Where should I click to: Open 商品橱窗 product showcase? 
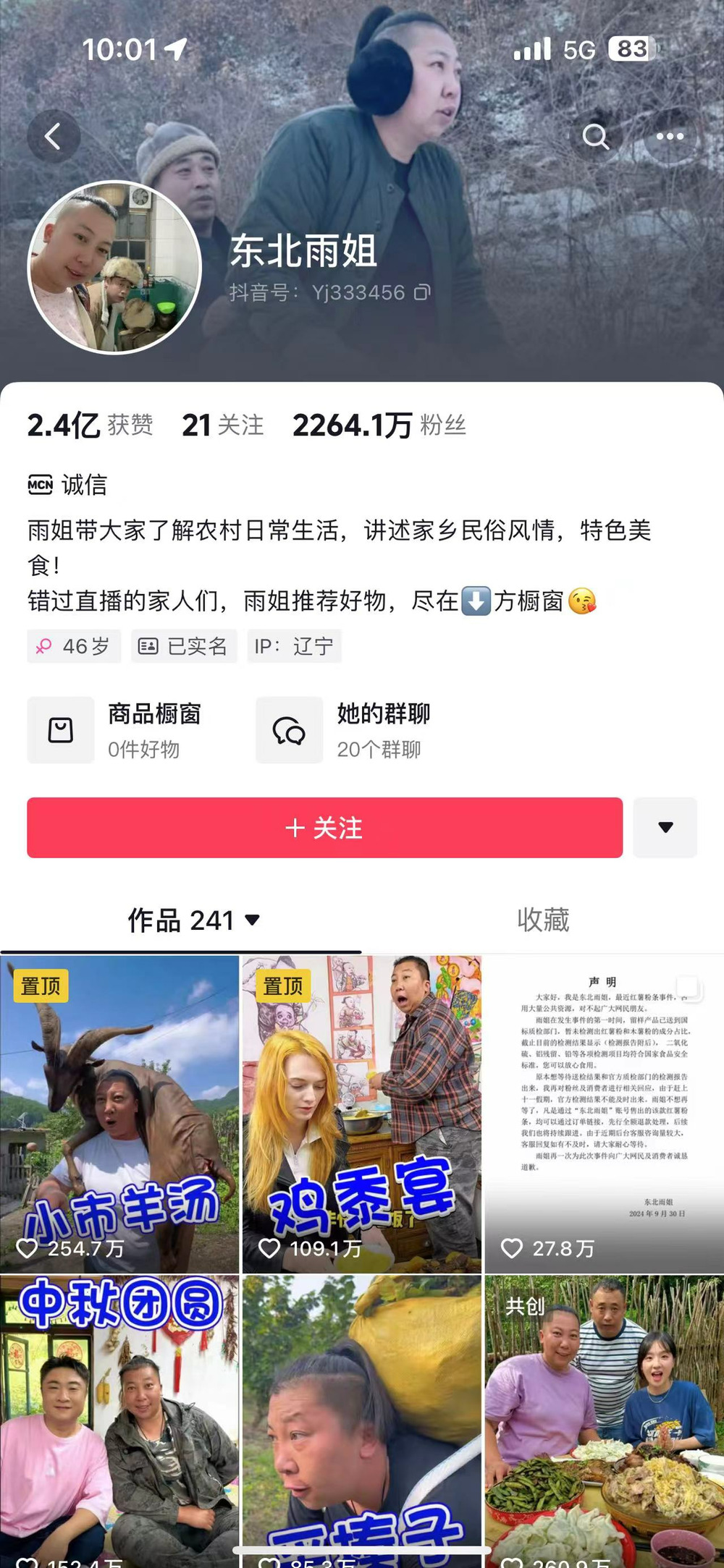(116, 729)
